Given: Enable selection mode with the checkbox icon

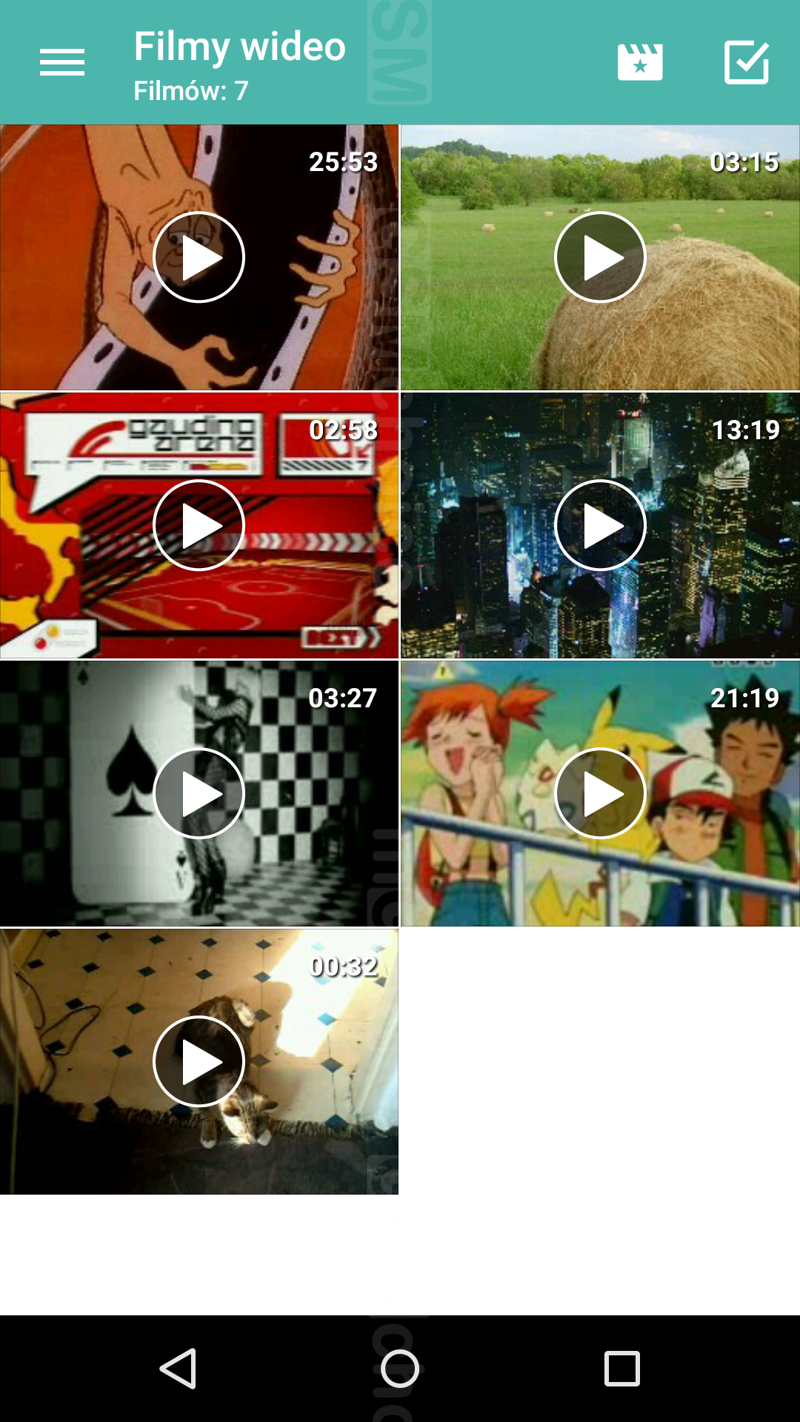Looking at the screenshot, I should [x=746, y=62].
